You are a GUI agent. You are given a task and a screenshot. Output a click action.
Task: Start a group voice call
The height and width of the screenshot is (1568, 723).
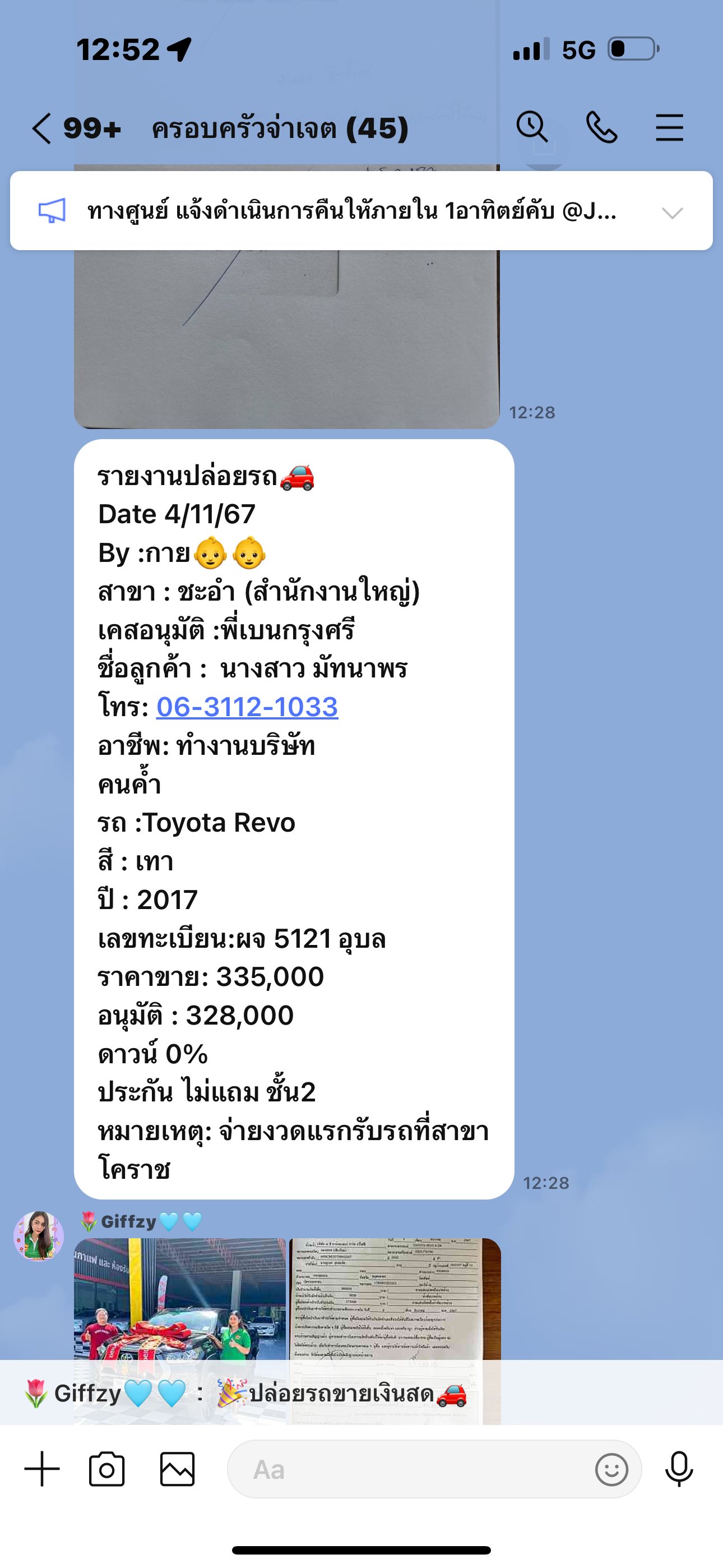tap(601, 128)
